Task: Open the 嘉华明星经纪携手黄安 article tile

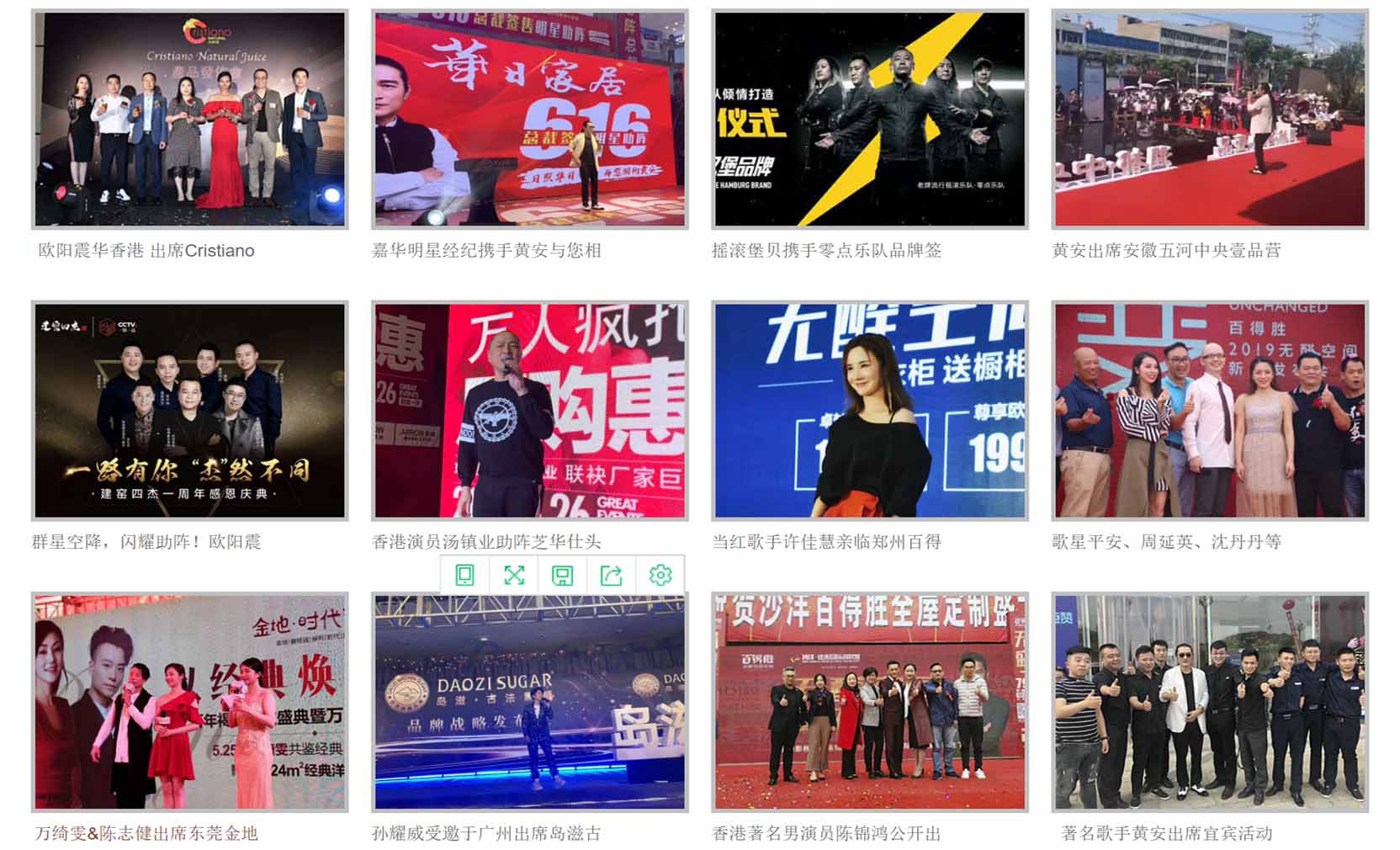Action: (486, 250)
